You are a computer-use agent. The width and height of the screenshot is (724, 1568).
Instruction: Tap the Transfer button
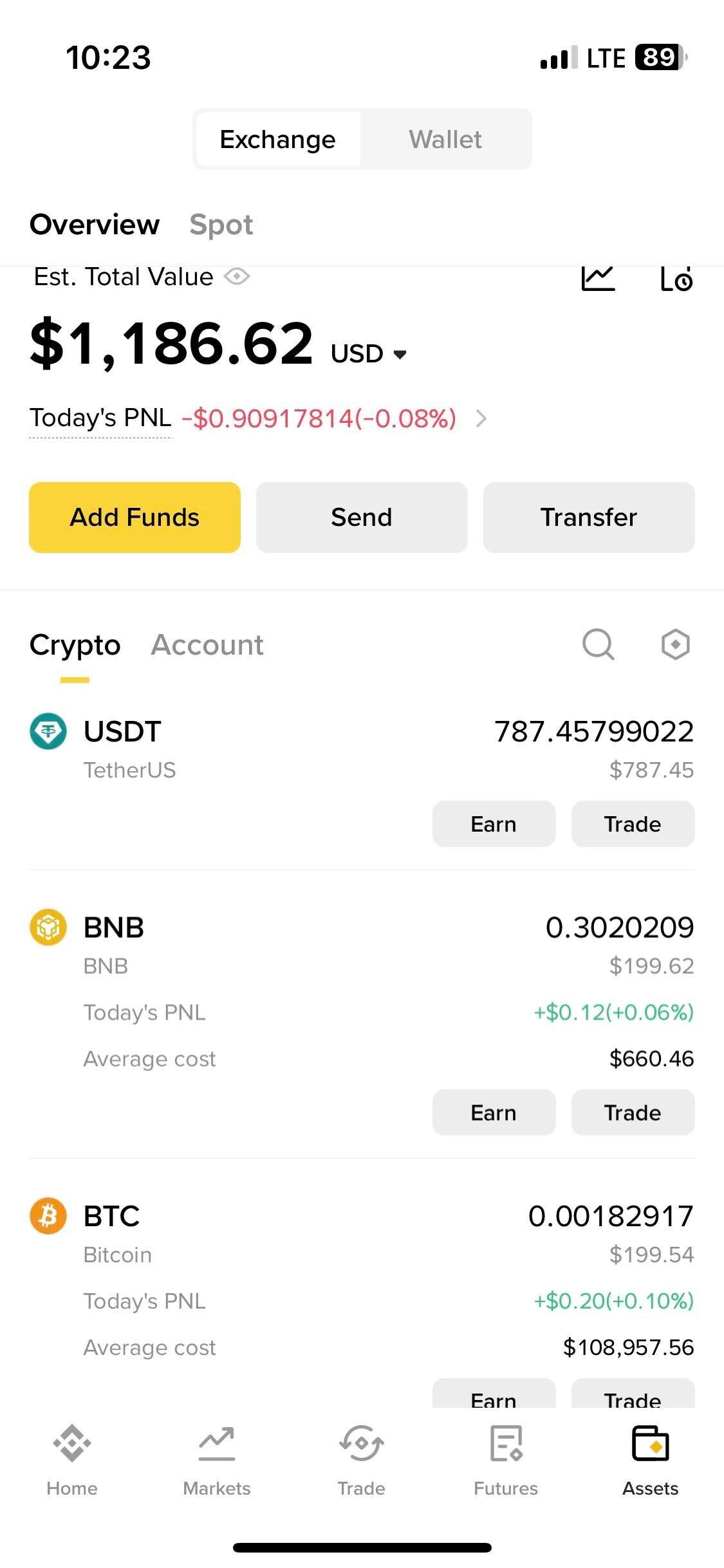pos(589,518)
